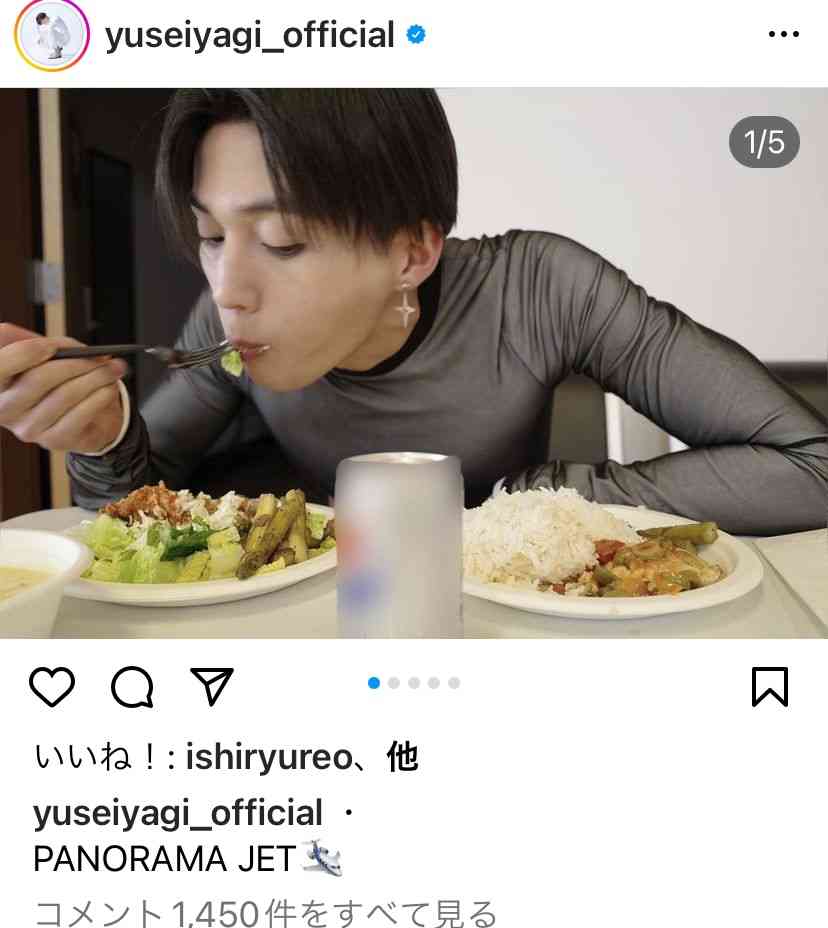Image resolution: width=828 pixels, height=928 pixels.
Task: Share the post via paper plane icon
Action: 211,687
